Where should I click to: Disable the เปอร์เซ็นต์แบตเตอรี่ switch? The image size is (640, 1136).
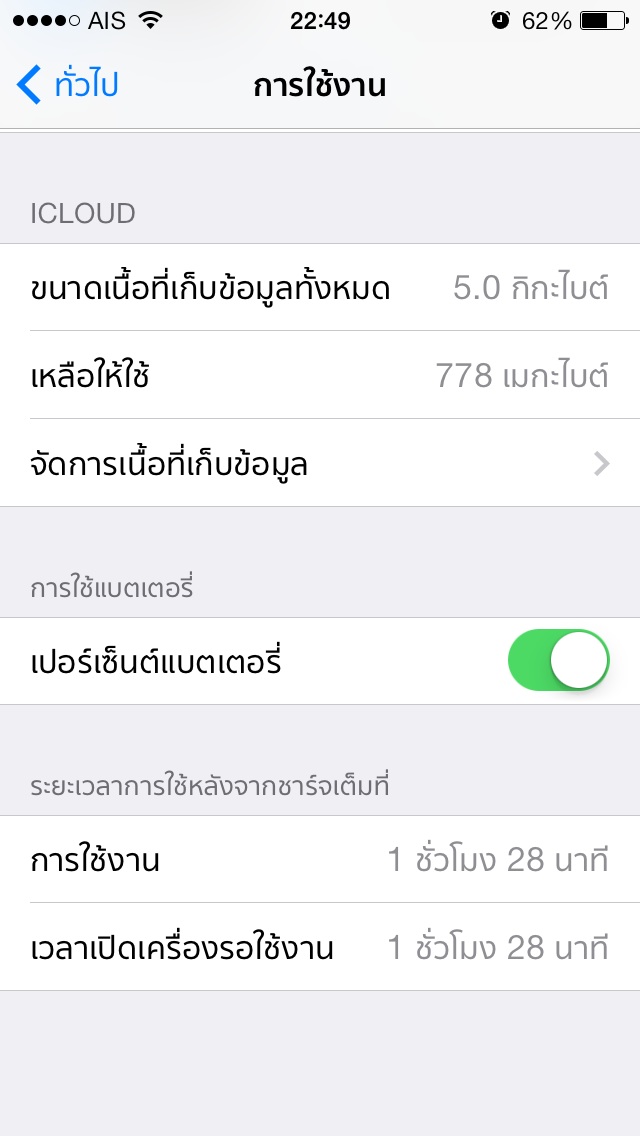[x=558, y=660]
